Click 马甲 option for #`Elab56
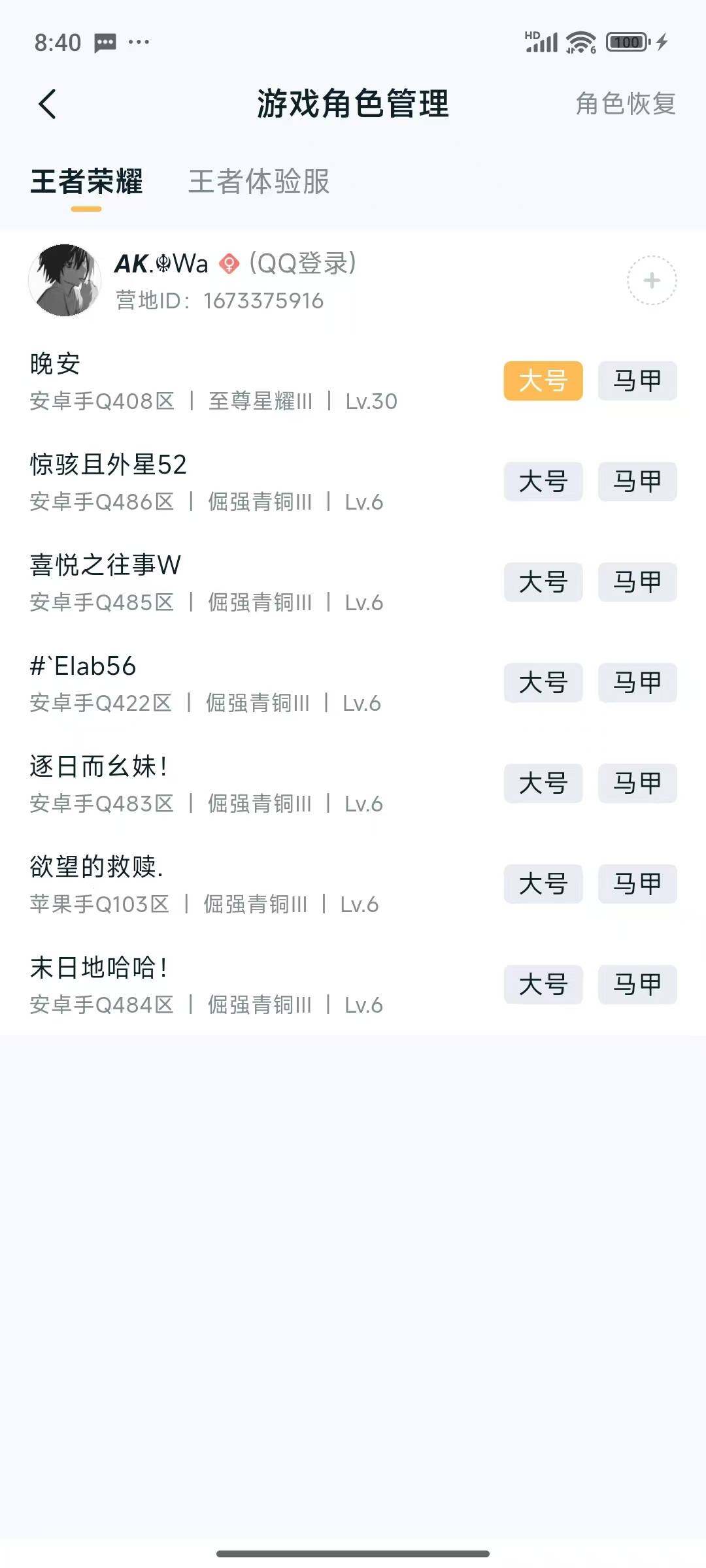 click(x=637, y=683)
